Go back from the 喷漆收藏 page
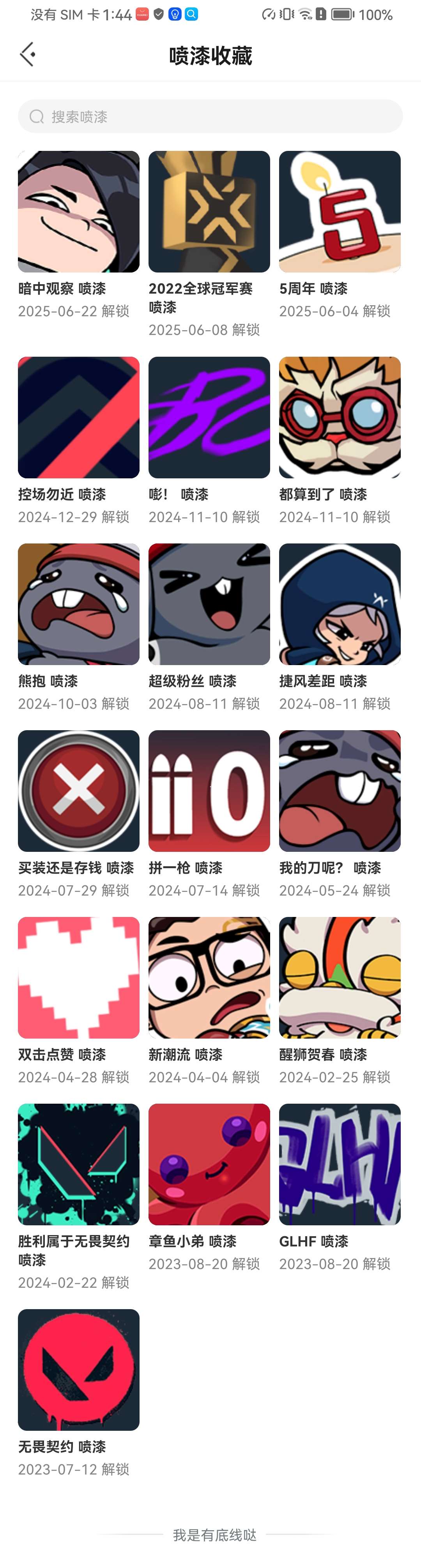Screen dimensions: 421x1568 click(27, 55)
